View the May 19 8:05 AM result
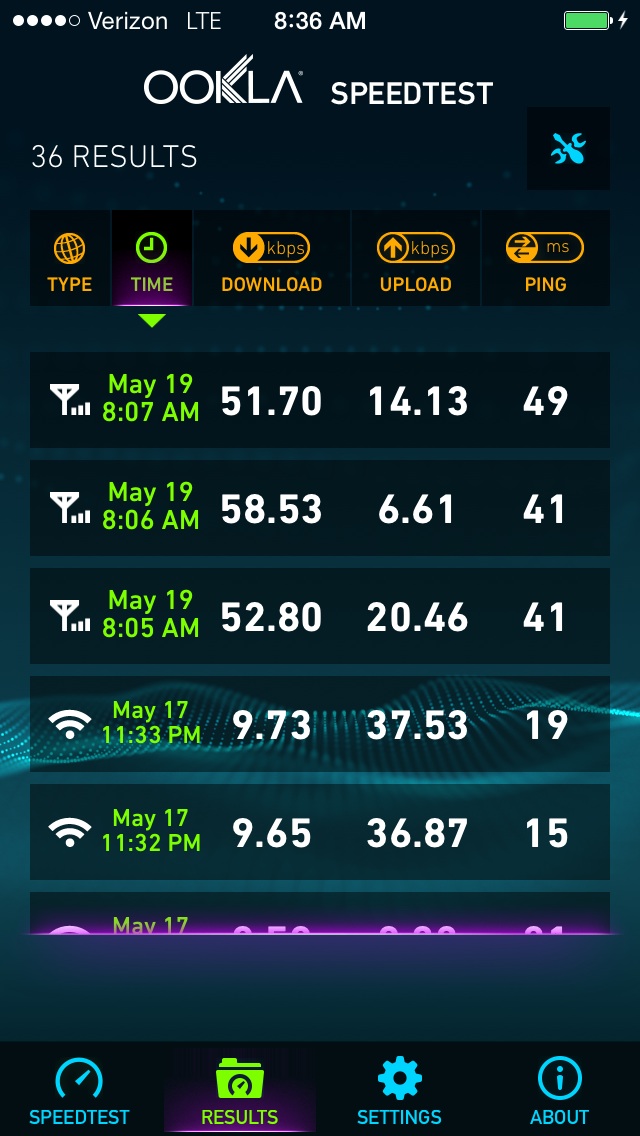Image resolution: width=640 pixels, height=1136 pixels. (320, 616)
